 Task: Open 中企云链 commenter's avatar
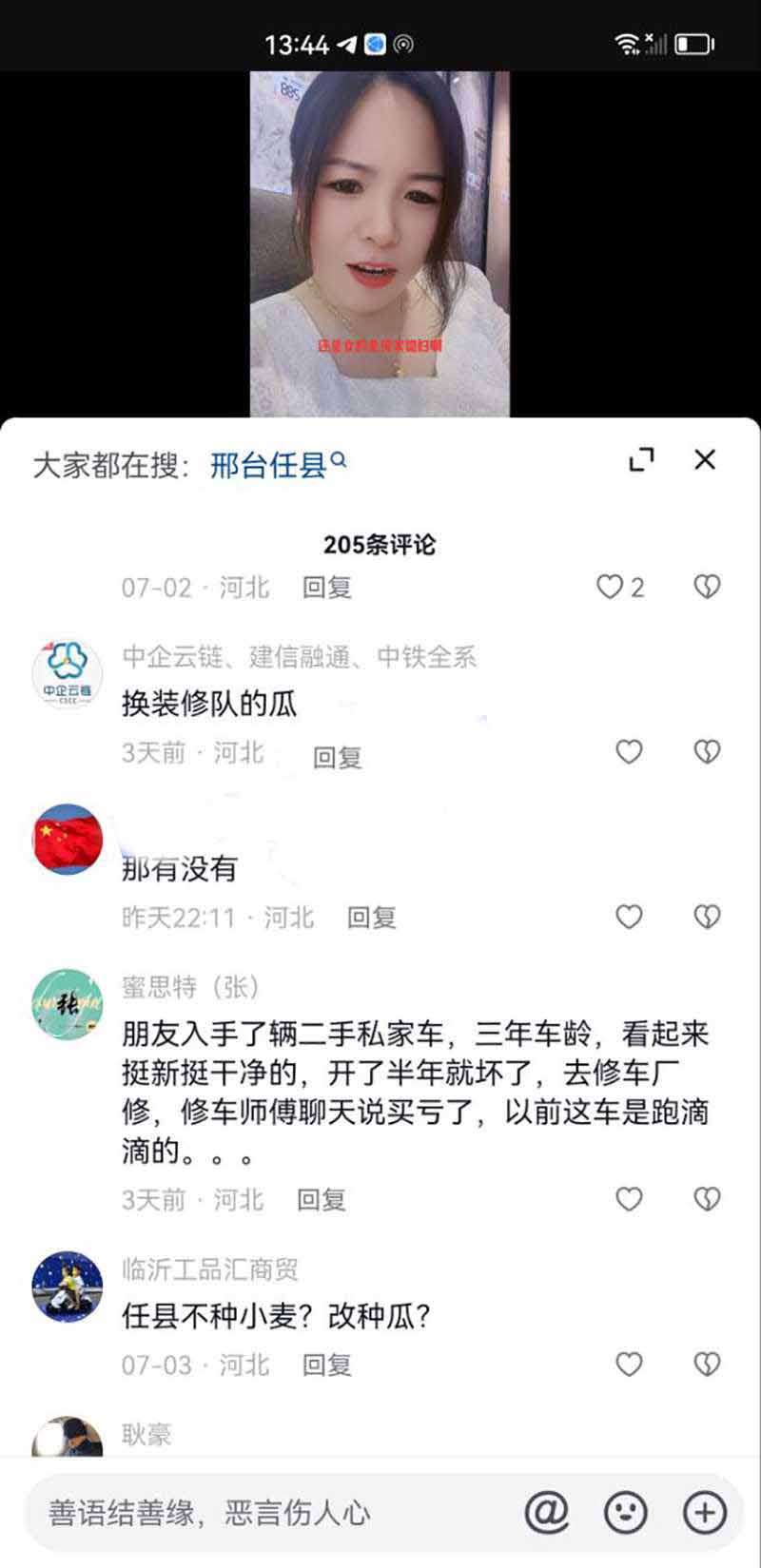[67, 673]
